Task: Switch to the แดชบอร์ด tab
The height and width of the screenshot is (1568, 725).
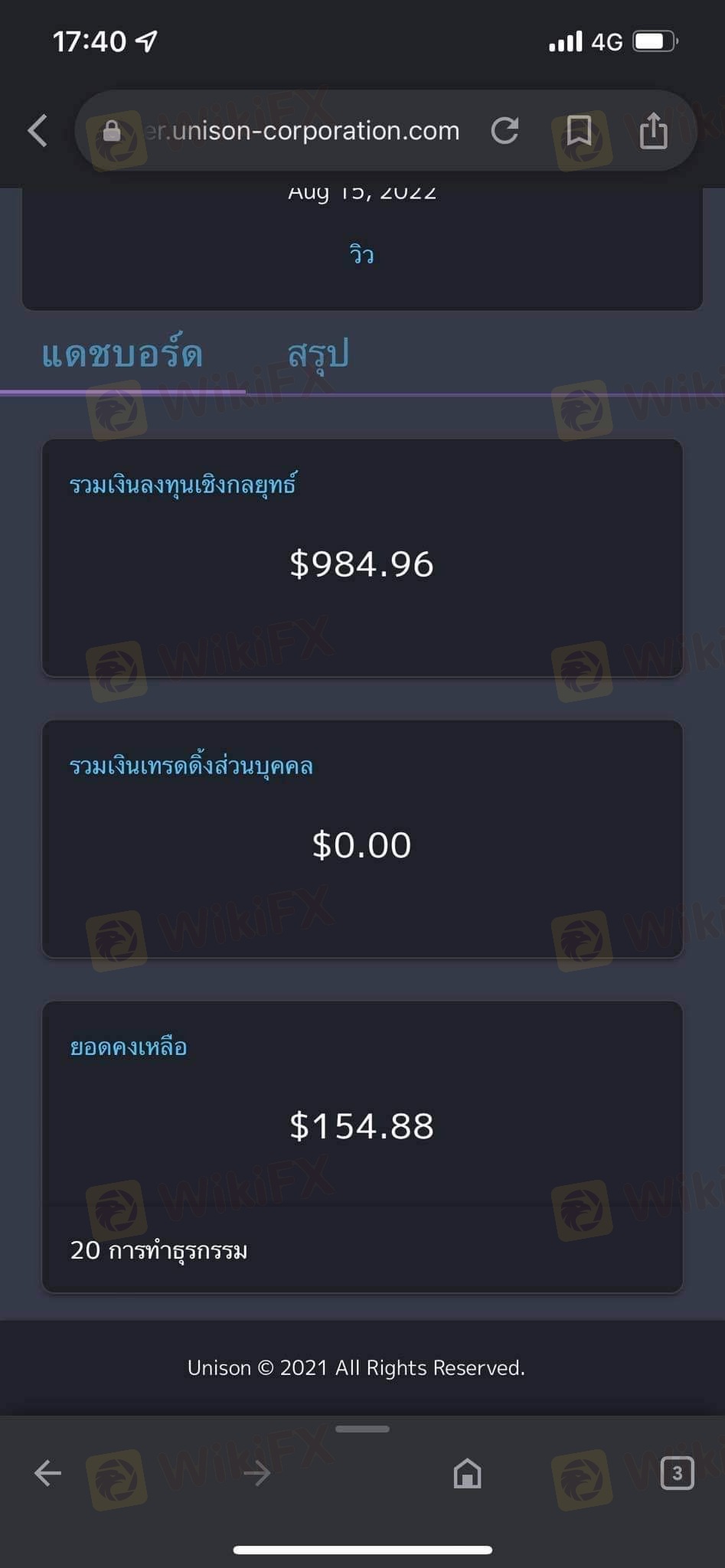Action: [122, 354]
